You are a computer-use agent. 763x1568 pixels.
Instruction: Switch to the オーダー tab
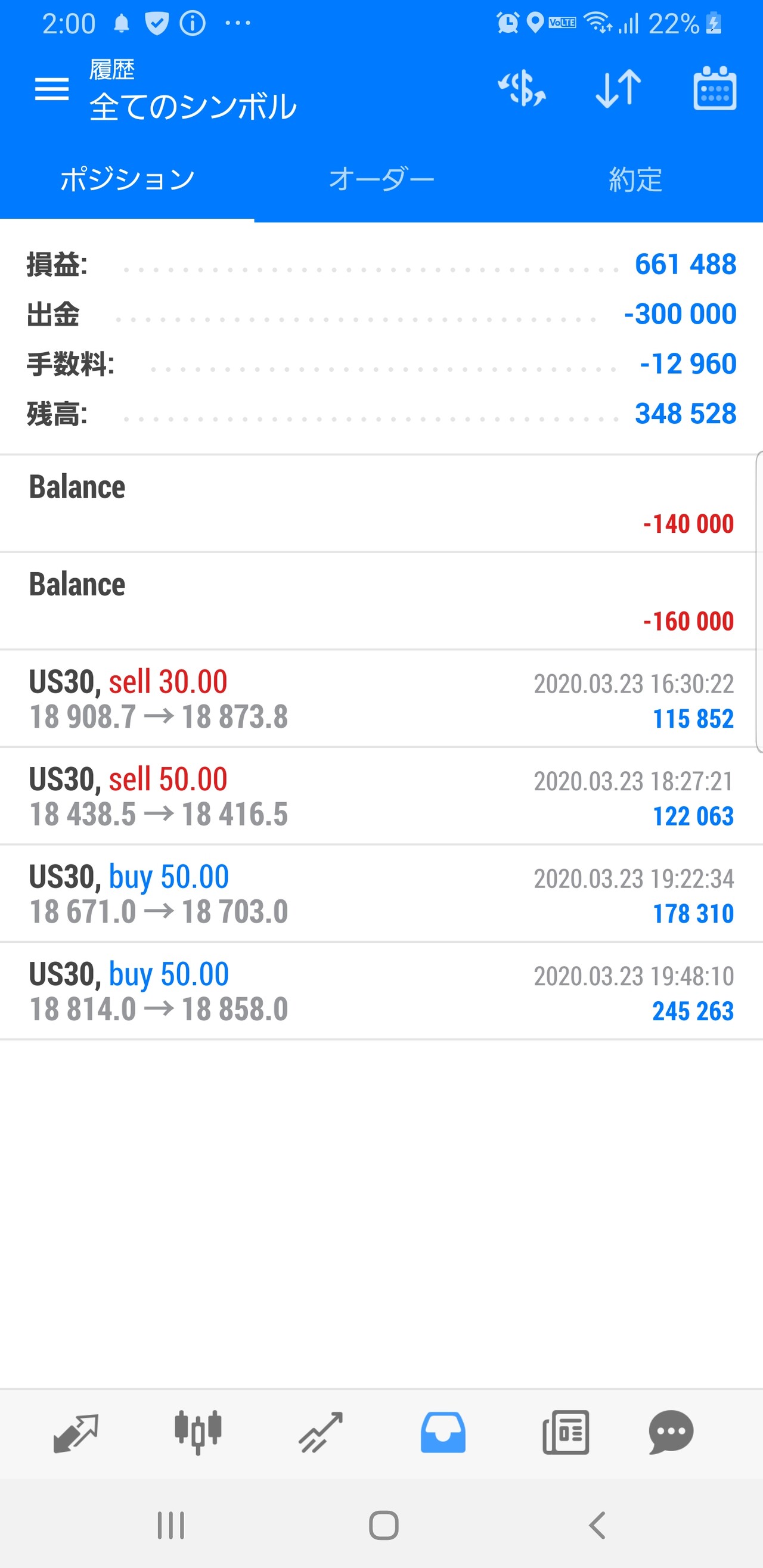[x=381, y=179]
